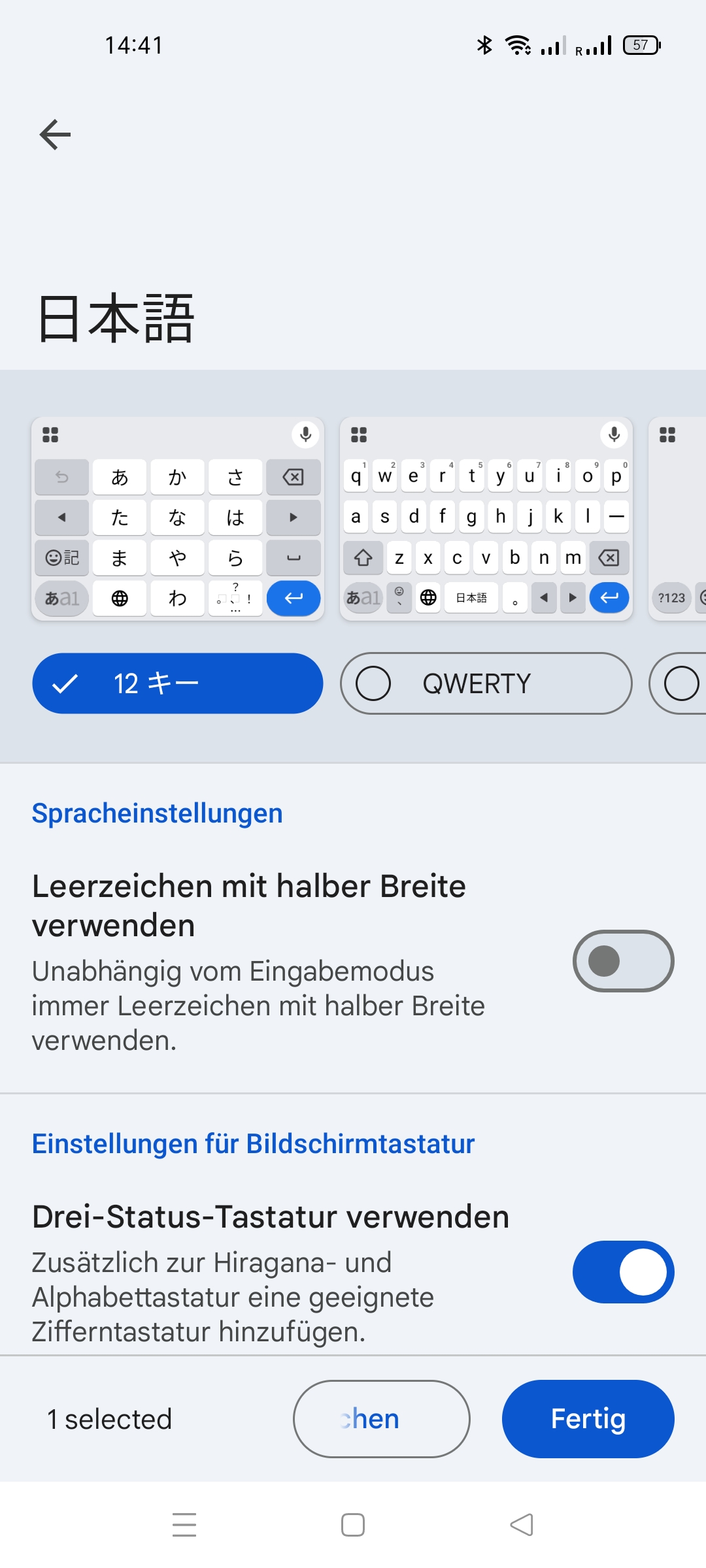Tap the Einstellungen für Bildschirmtastatur header
The width and height of the screenshot is (706, 1568).
(x=253, y=1143)
